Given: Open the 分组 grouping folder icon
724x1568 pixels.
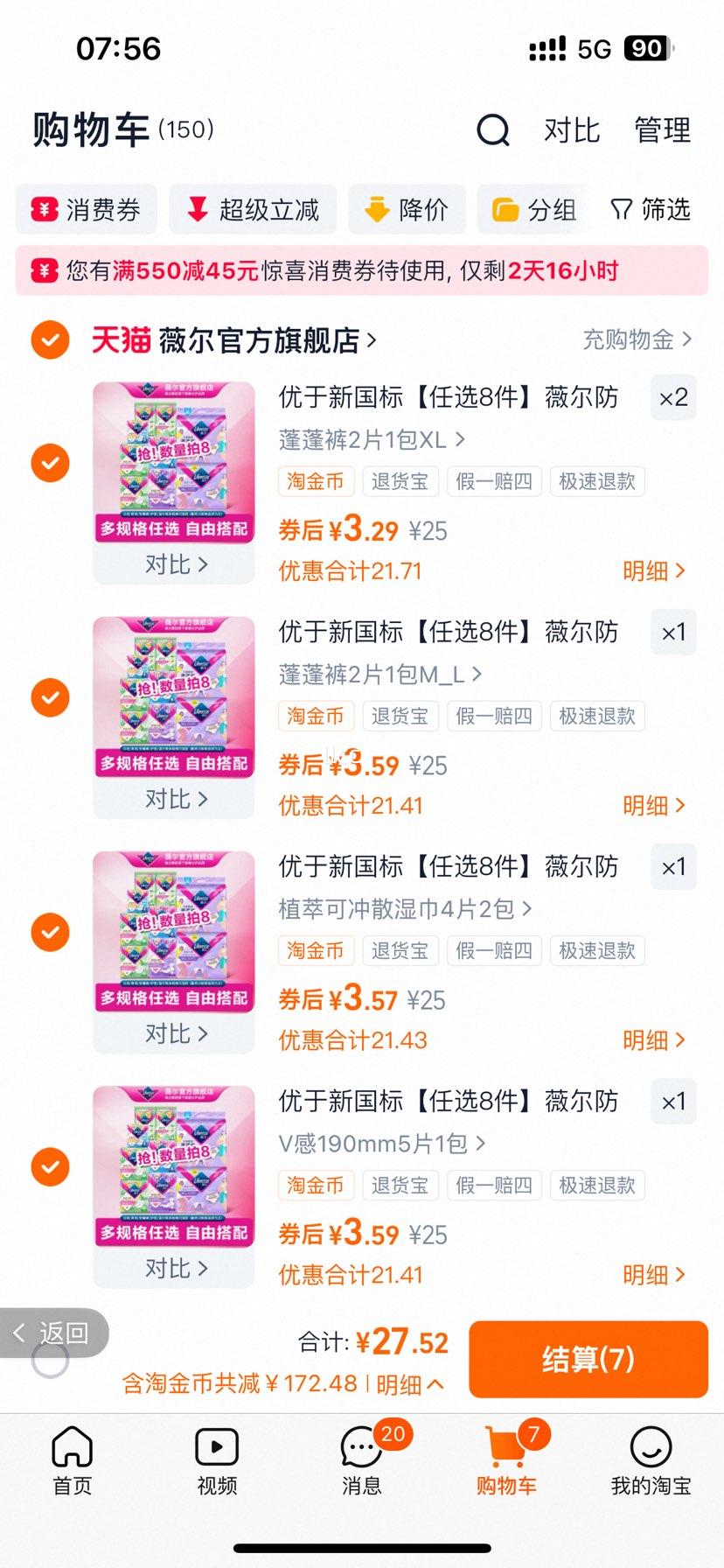Looking at the screenshot, I should coord(505,209).
